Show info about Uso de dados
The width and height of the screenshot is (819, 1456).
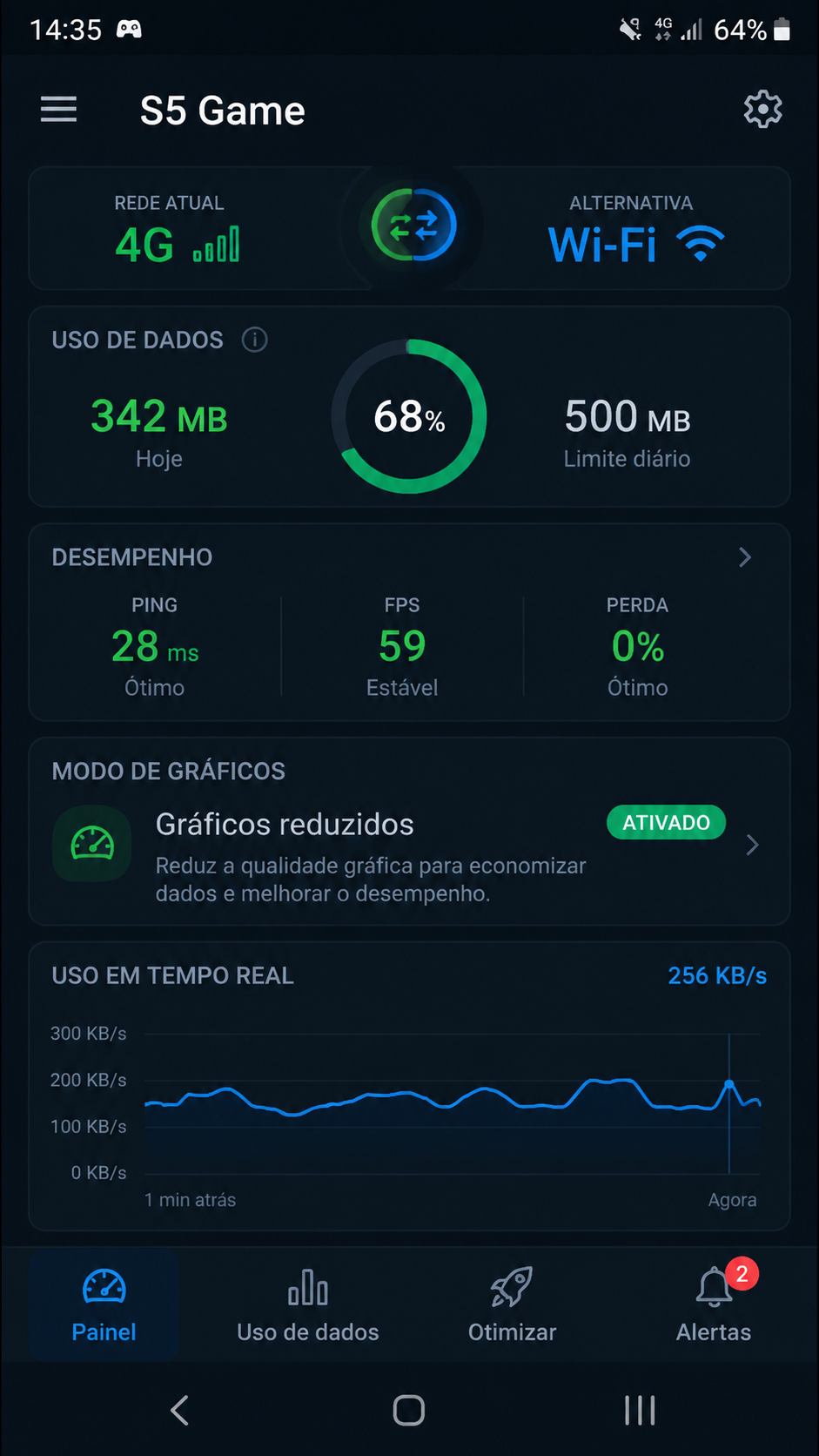point(254,340)
